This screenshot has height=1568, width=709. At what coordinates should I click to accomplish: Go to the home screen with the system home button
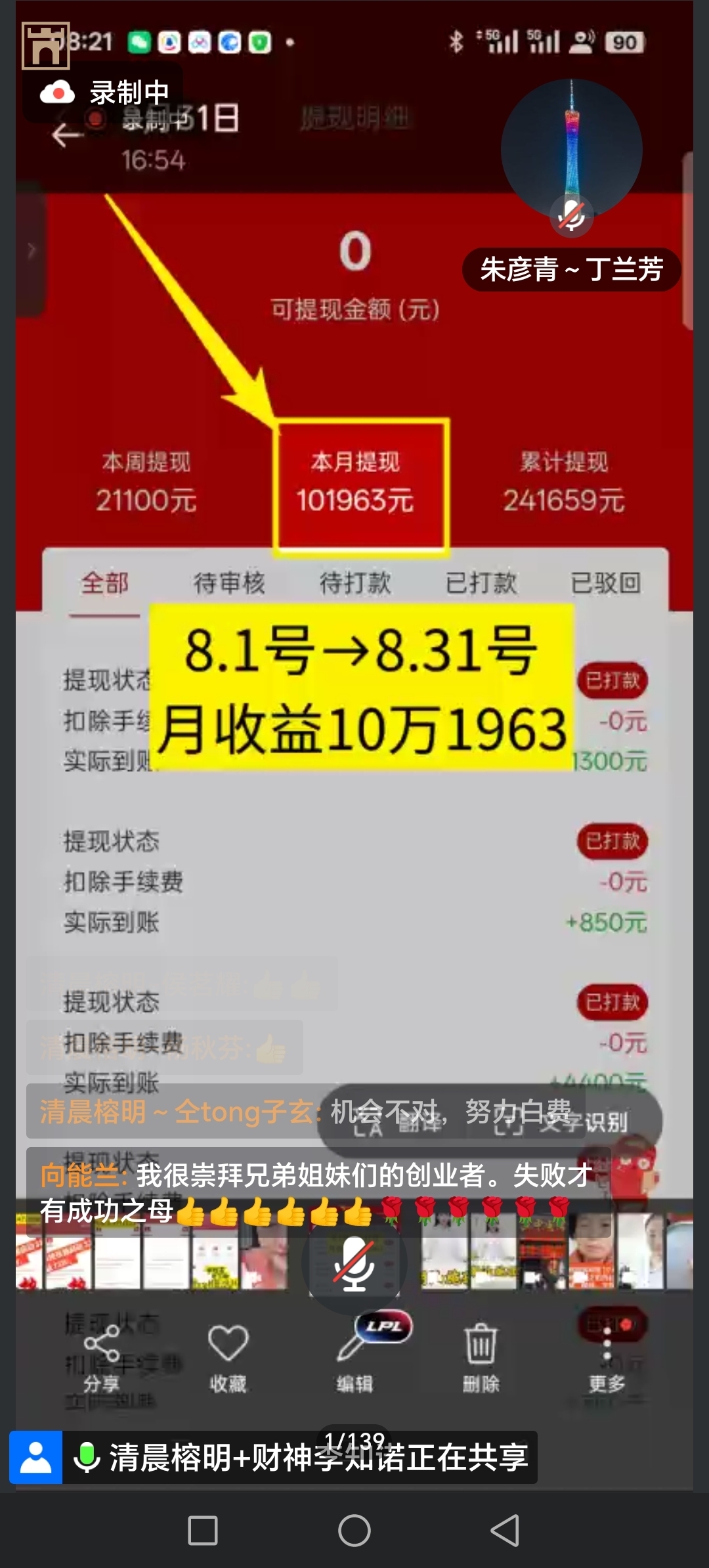(x=354, y=1531)
